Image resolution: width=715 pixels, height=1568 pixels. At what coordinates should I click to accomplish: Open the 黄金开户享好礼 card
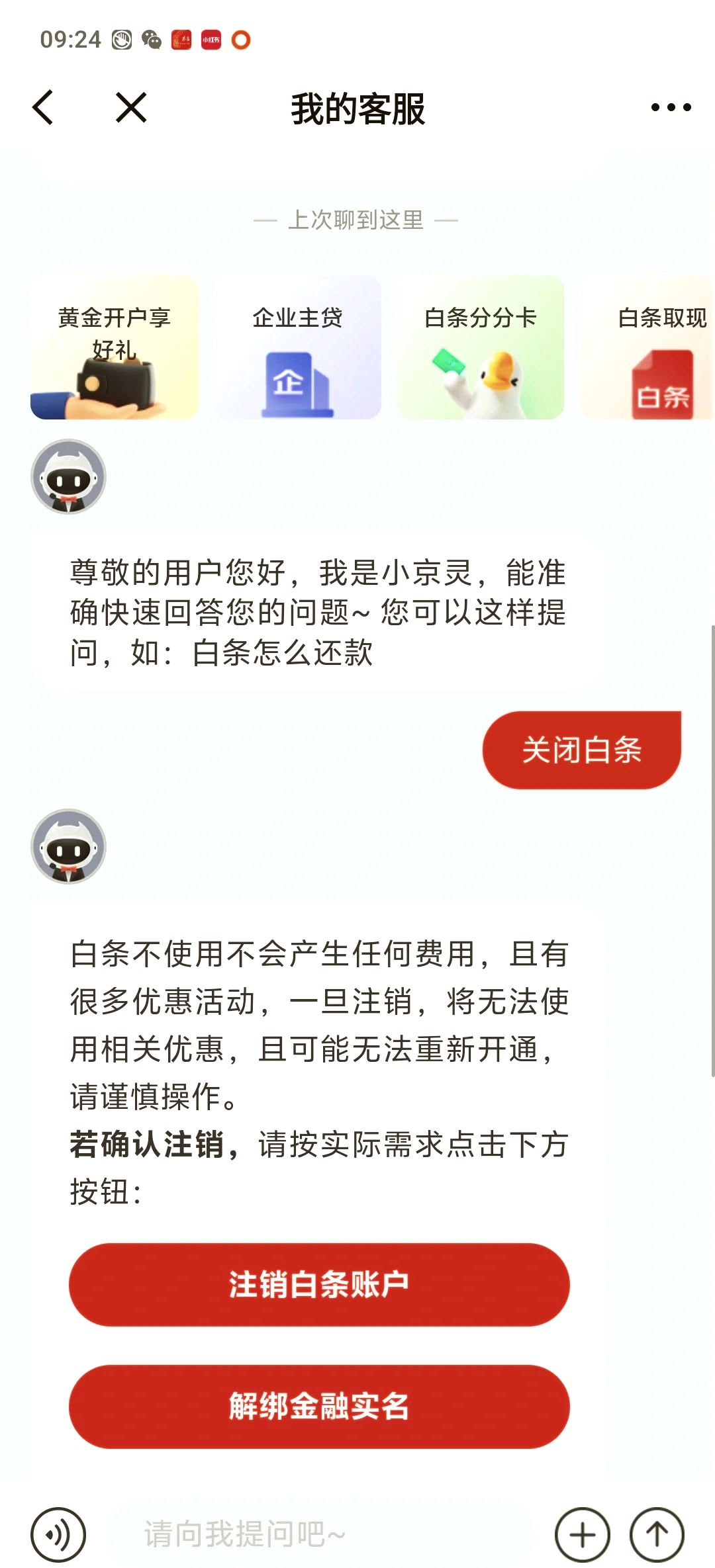(115, 347)
